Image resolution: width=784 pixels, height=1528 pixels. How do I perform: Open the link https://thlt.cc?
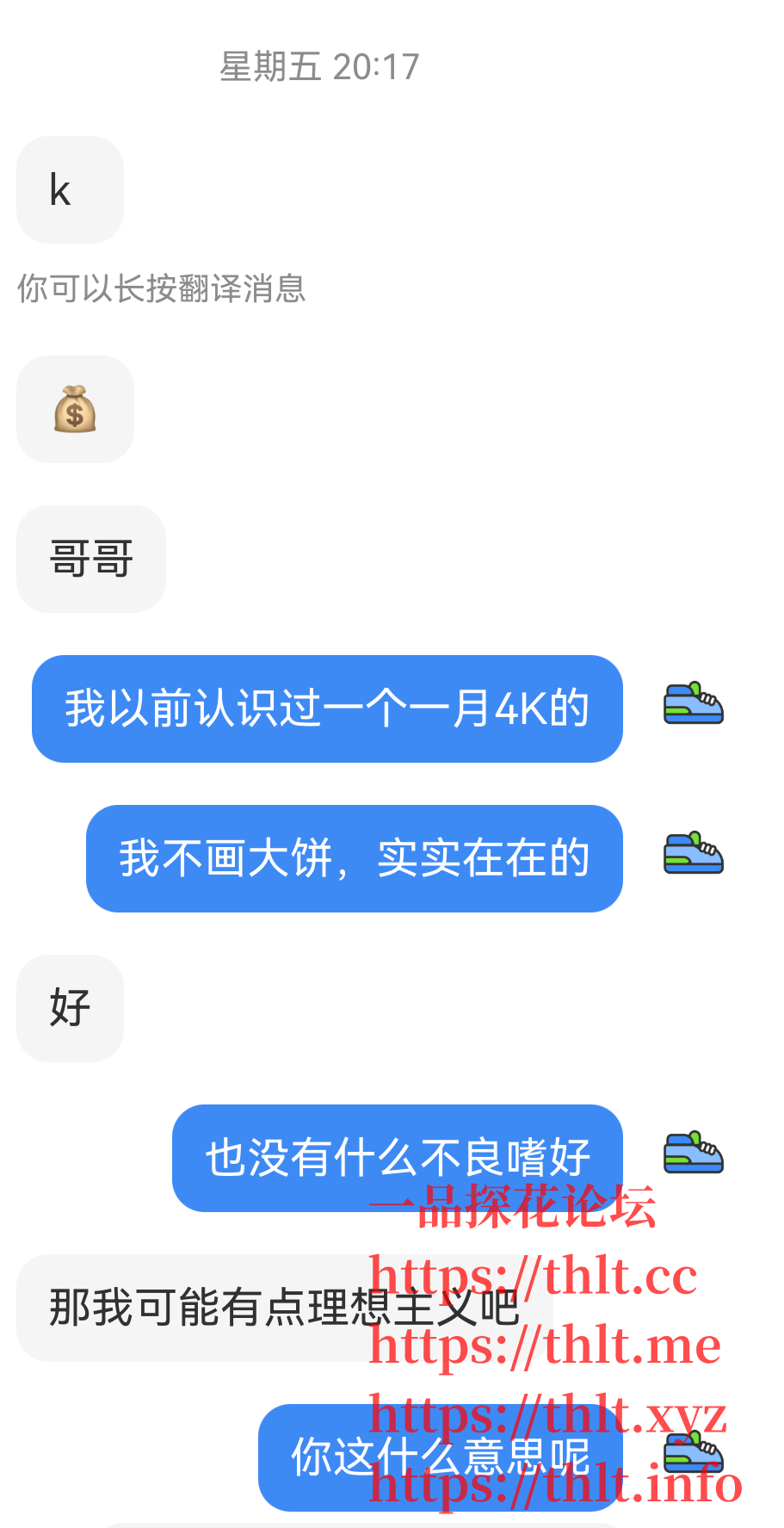[x=534, y=1275]
